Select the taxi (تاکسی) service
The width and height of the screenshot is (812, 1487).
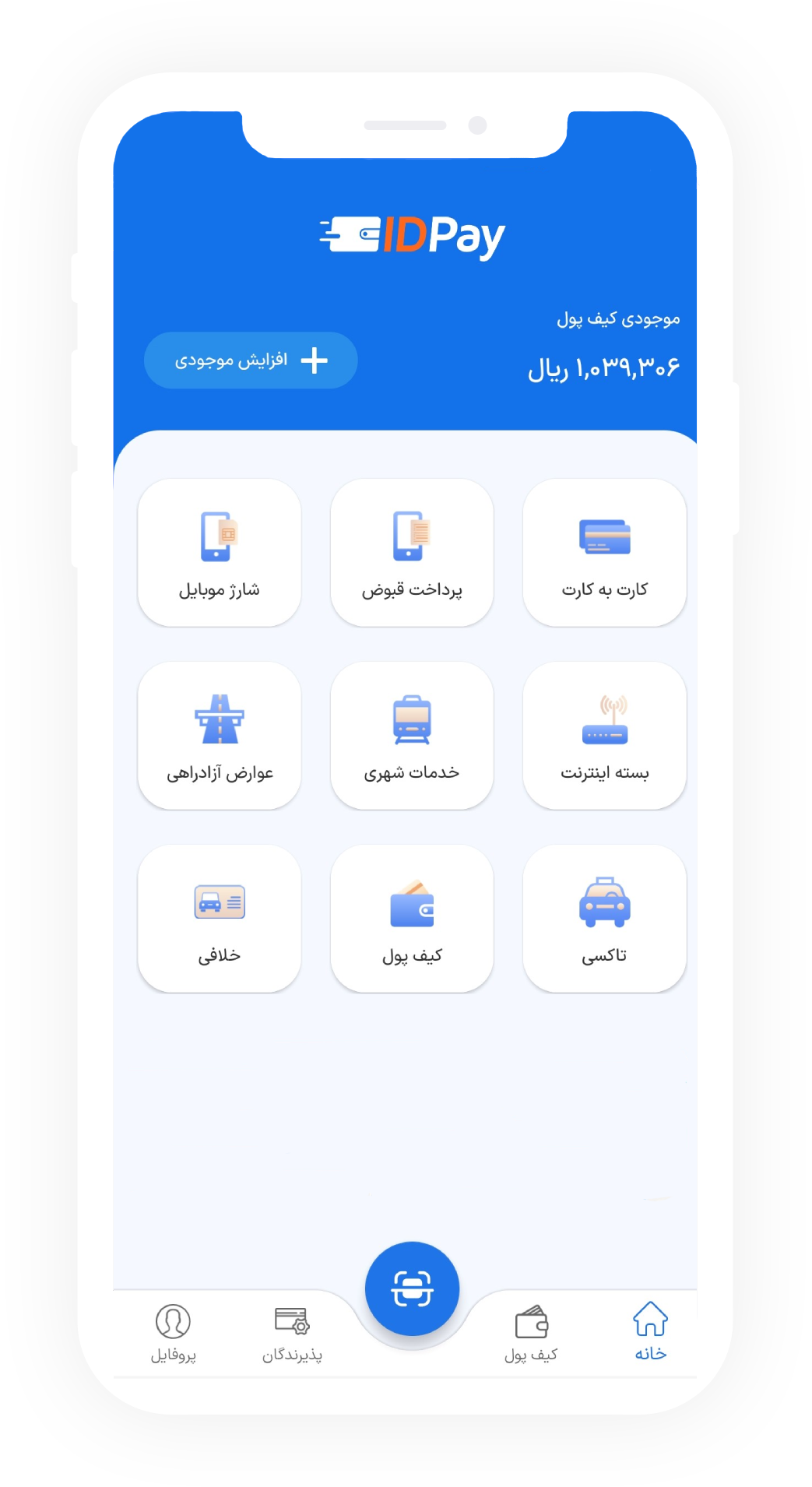pyautogui.click(x=604, y=919)
